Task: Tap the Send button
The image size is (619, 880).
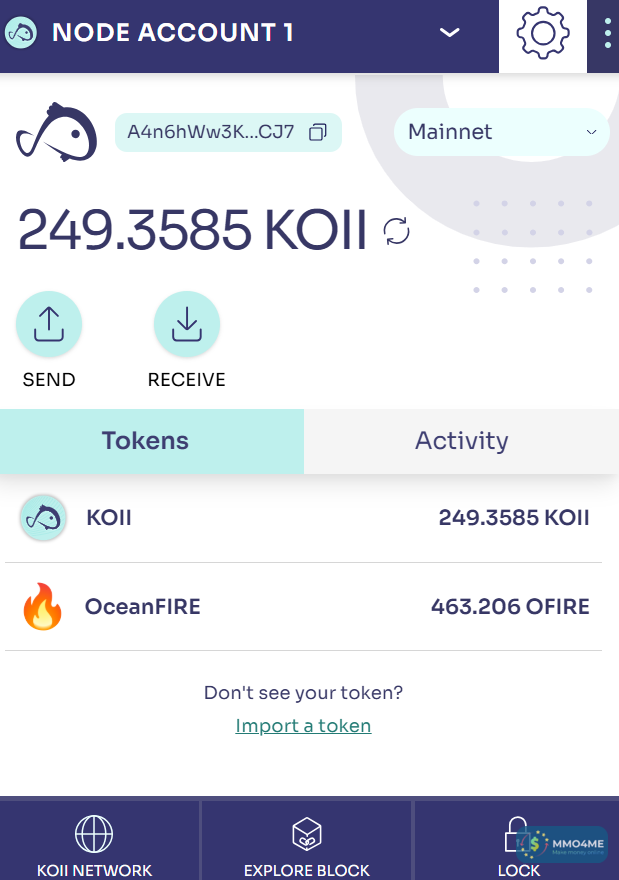Action: (x=49, y=325)
